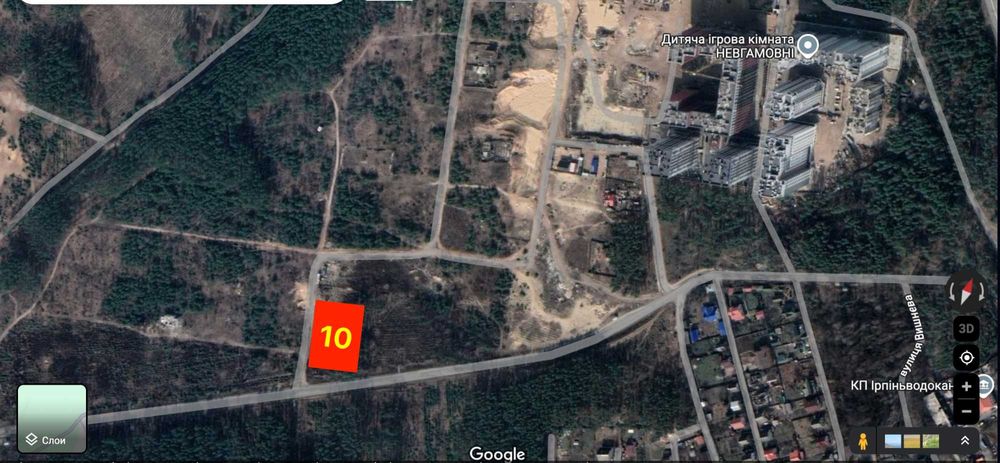Screen dimensions: 1000x463
Task: Select the Street View pegman
Action: [862, 440]
